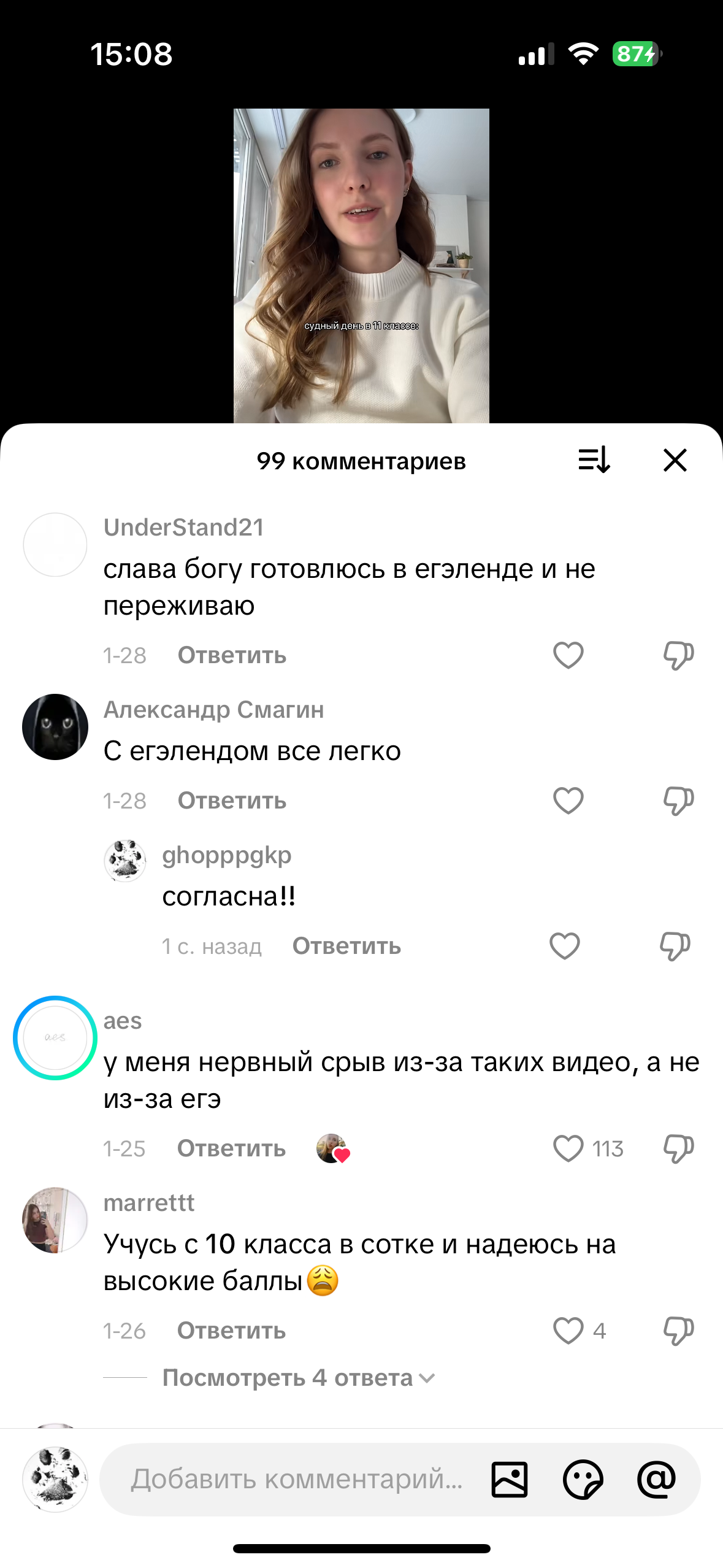Reply to the comment by aes
The width and height of the screenshot is (723, 1568).
(x=231, y=1148)
